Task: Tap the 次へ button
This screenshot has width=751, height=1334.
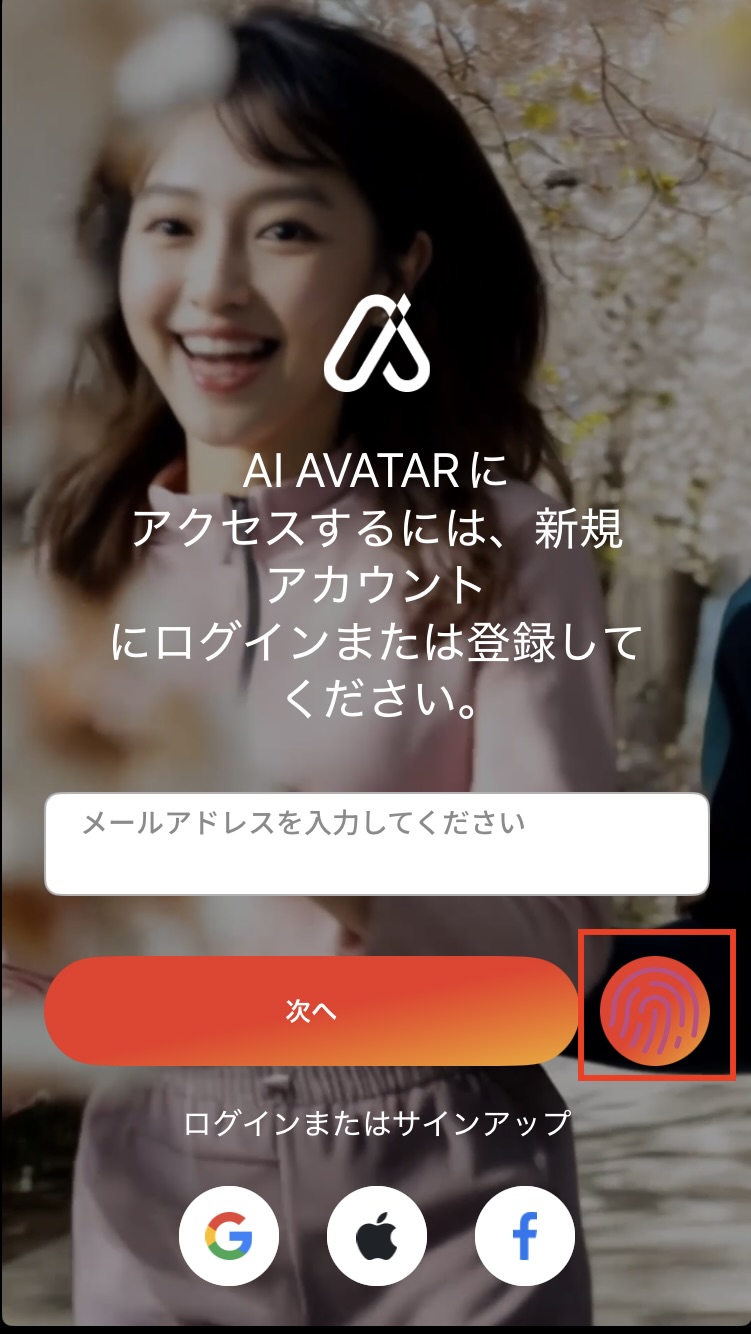Action: [x=311, y=1011]
